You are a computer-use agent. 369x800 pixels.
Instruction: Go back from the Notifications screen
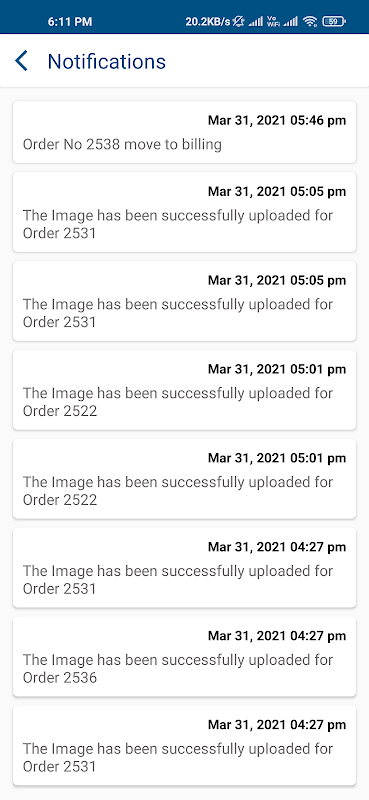pos(21,61)
